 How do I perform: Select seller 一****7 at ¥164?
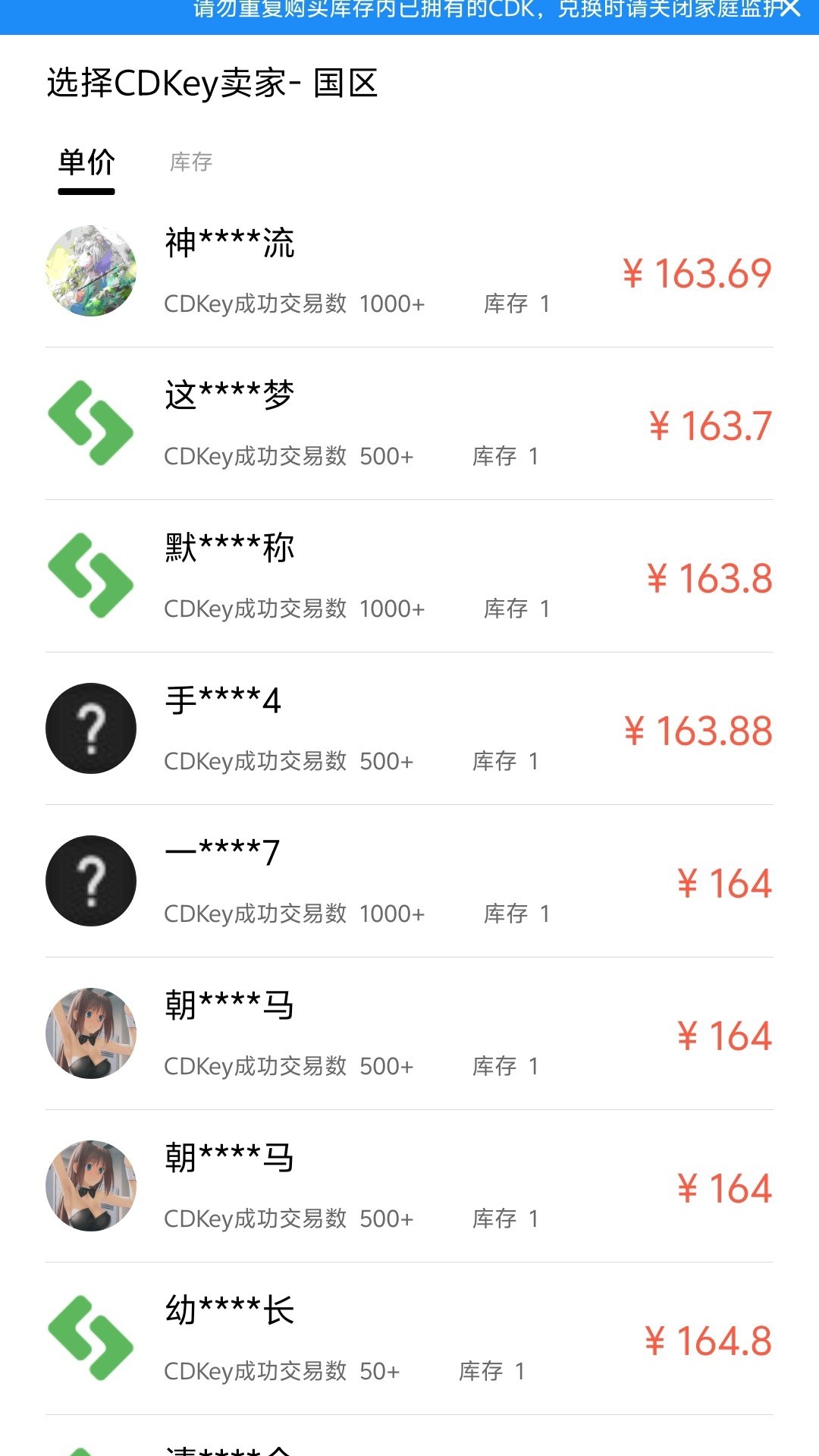pos(409,882)
